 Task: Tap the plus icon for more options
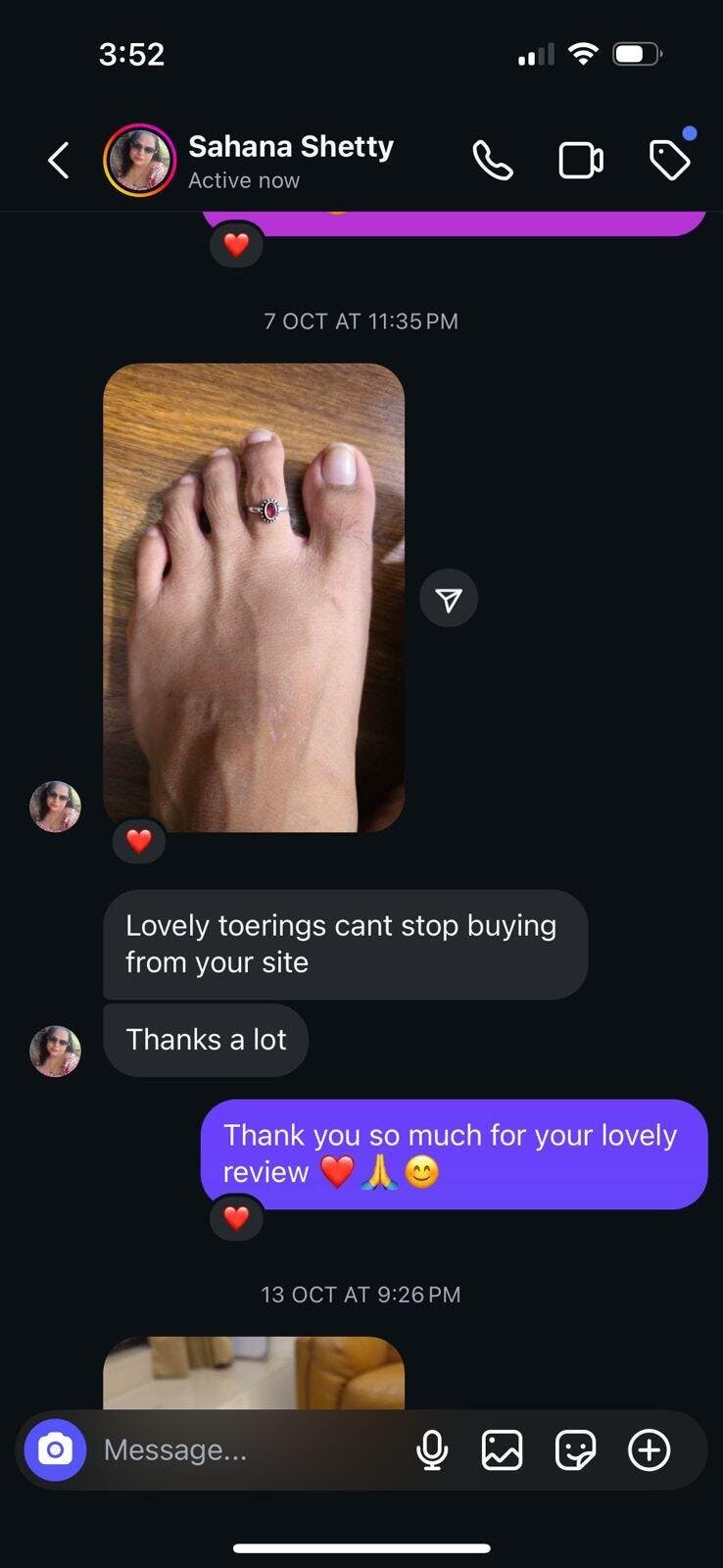tap(649, 1449)
